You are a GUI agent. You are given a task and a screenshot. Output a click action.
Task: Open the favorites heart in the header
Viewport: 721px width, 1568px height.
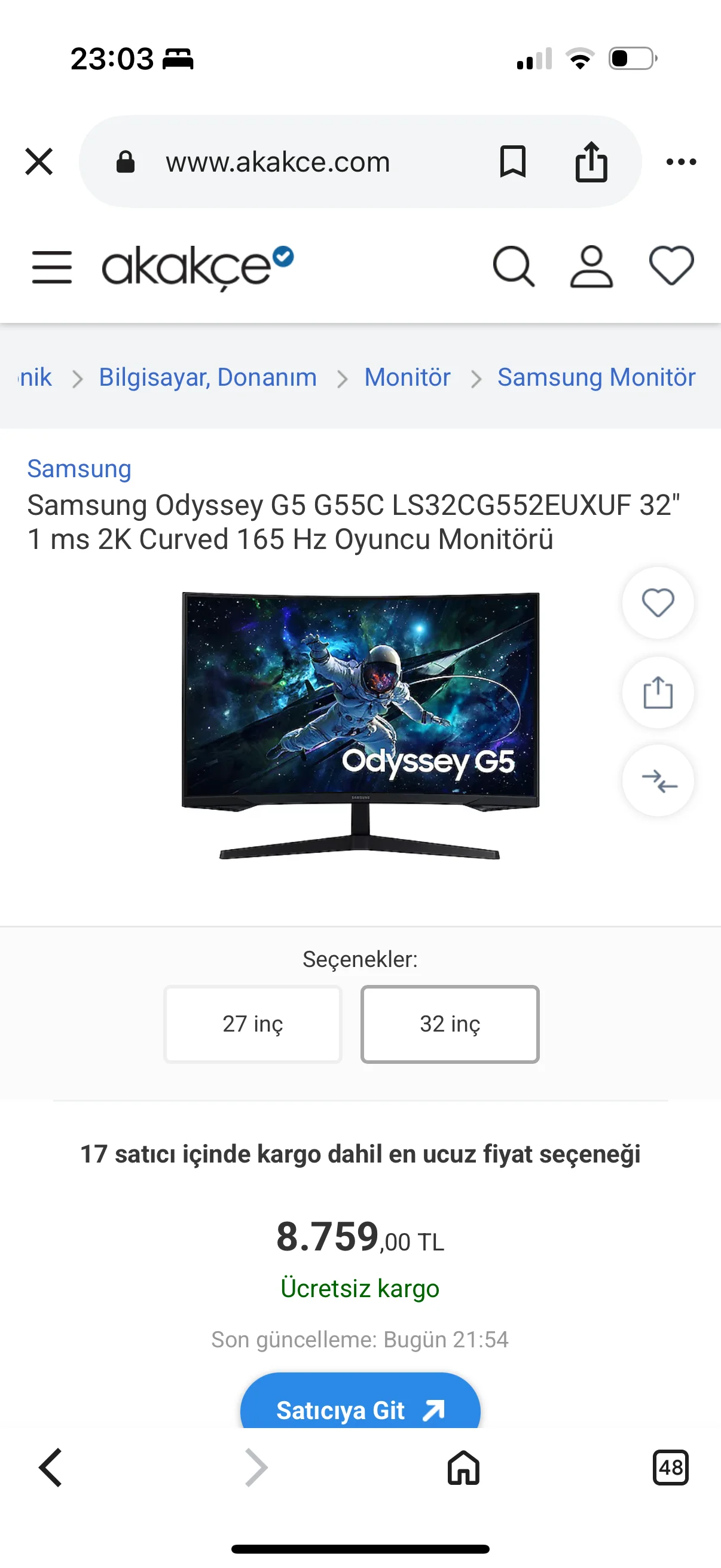click(x=671, y=266)
